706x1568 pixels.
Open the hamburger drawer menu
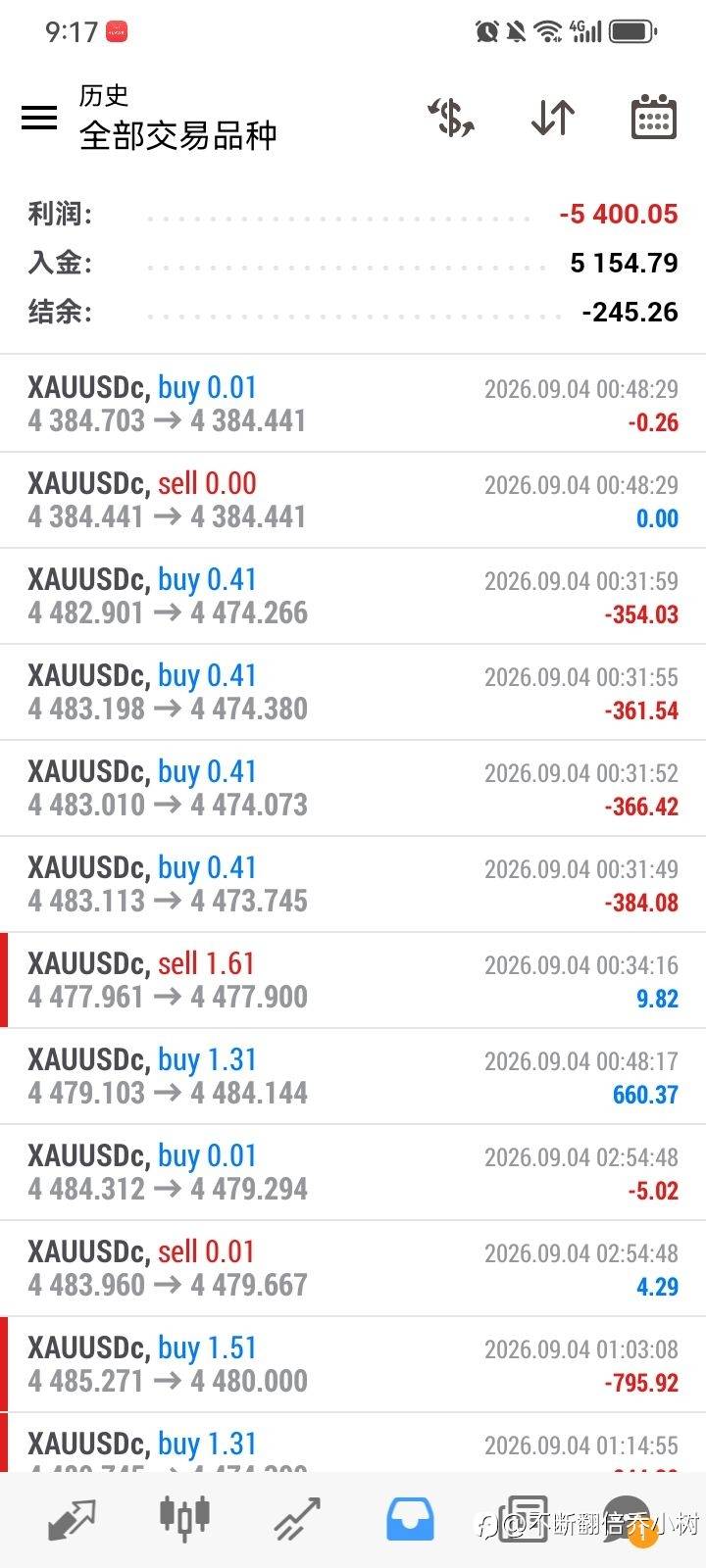click(x=39, y=118)
